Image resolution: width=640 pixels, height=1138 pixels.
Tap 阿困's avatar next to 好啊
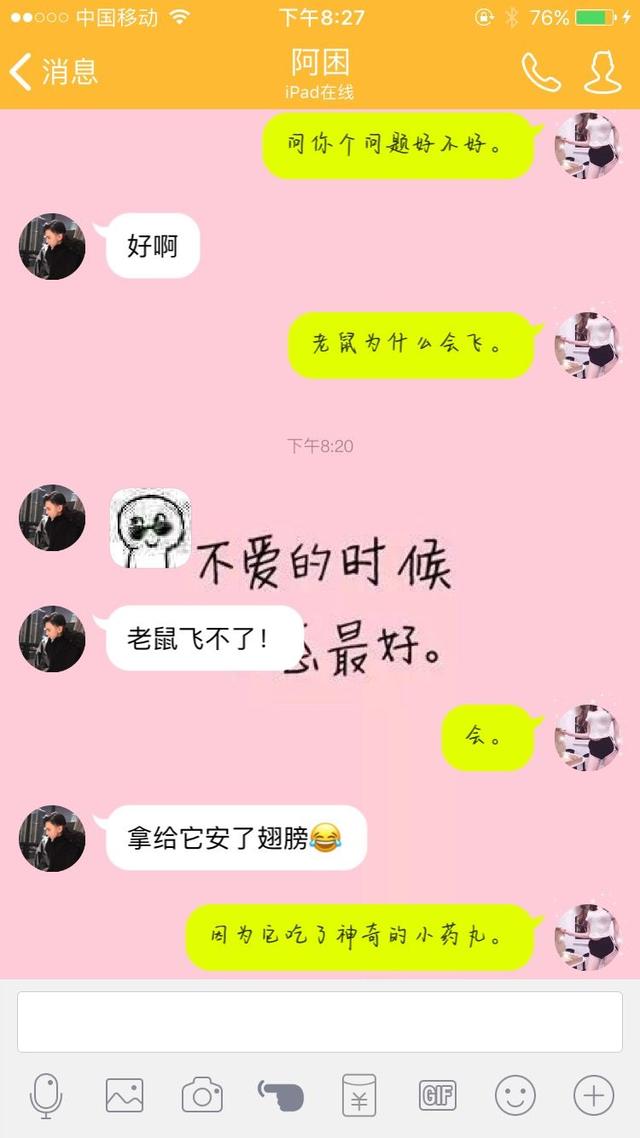pyautogui.click(x=52, y=246)
